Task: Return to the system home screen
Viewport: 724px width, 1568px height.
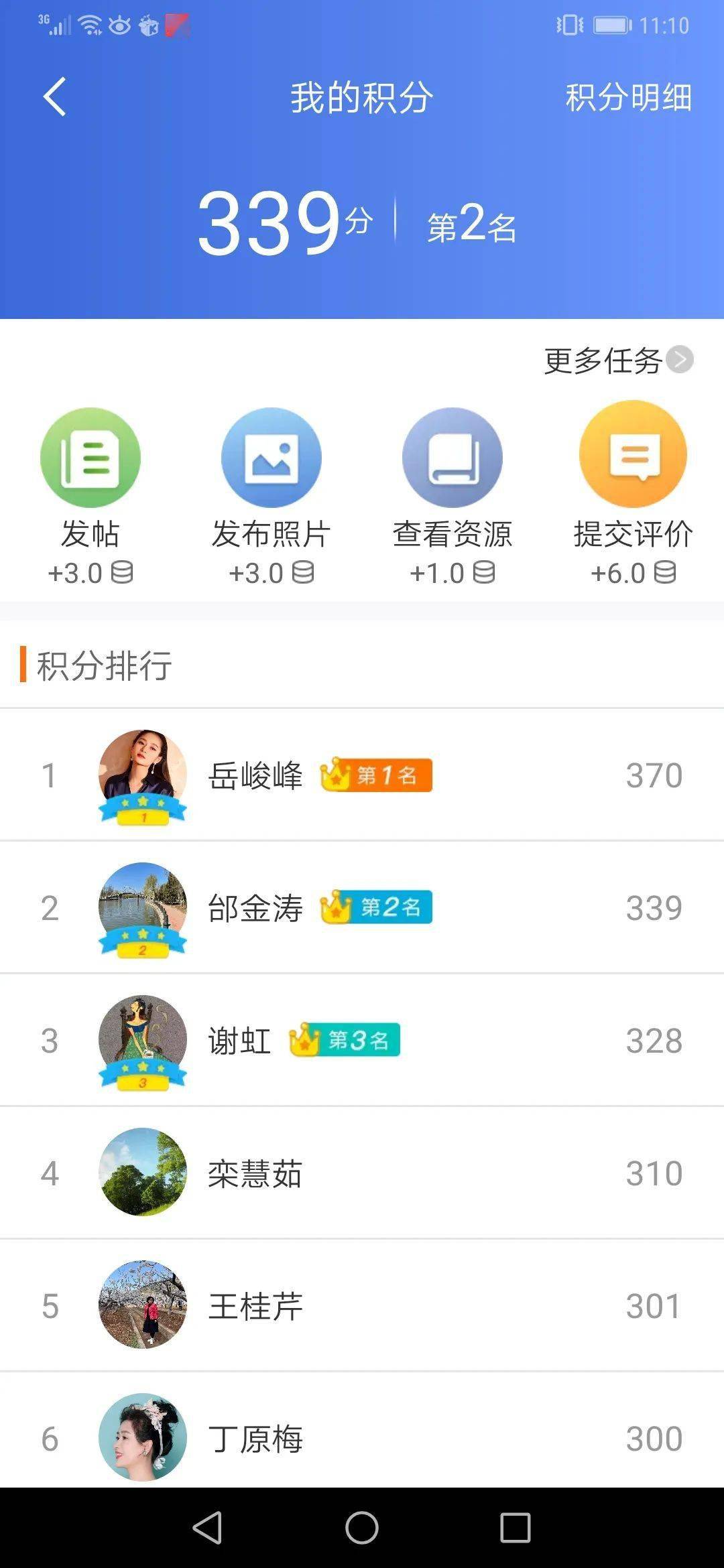Action: (362, 1528)
